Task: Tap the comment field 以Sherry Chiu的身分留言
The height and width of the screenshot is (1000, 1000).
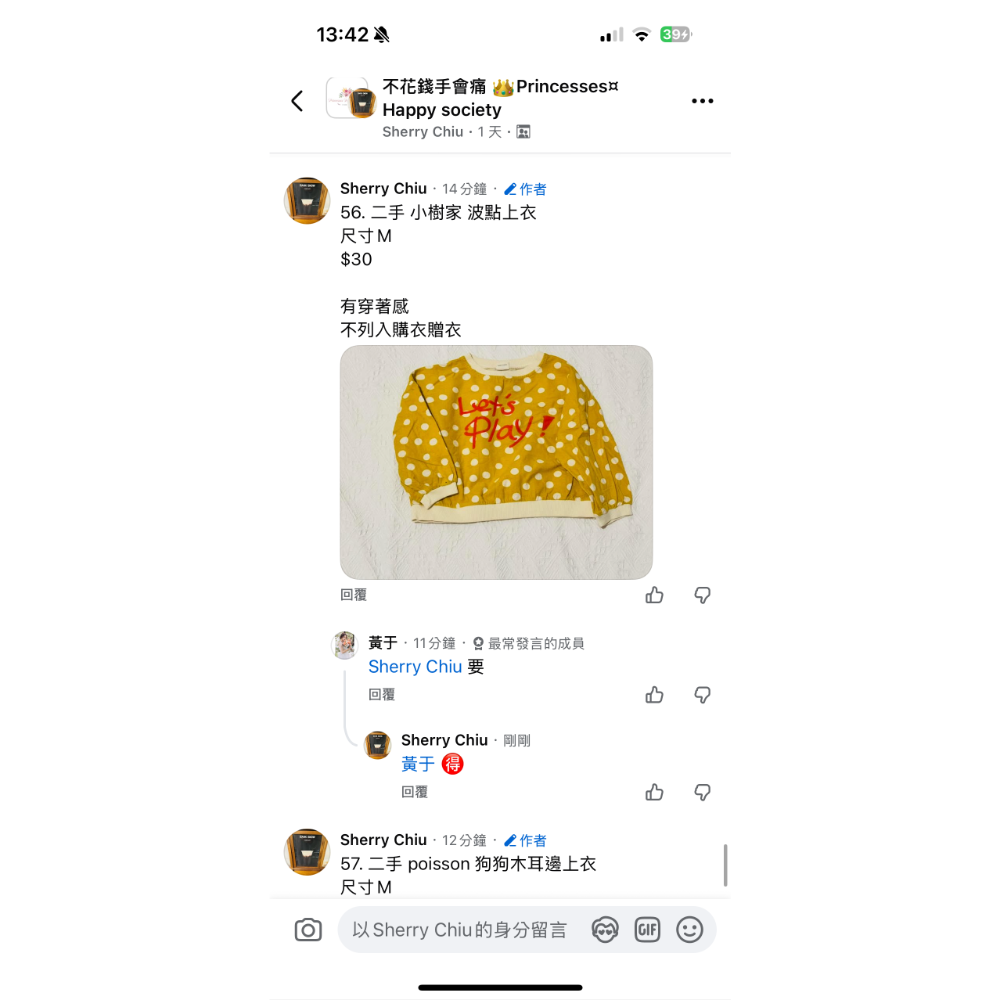Action: 460,930
